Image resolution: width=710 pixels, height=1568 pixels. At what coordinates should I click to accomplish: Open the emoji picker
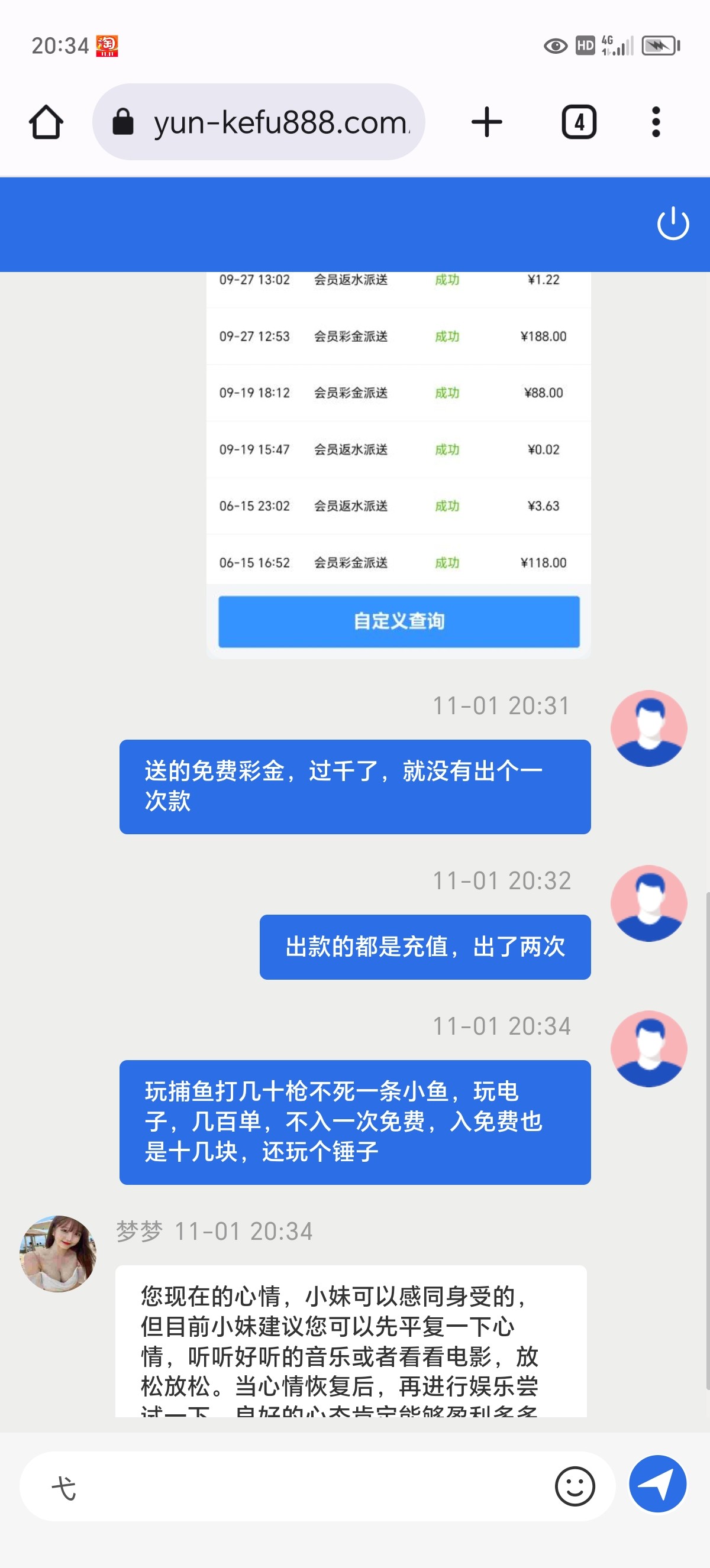[x=574, y=1486]
